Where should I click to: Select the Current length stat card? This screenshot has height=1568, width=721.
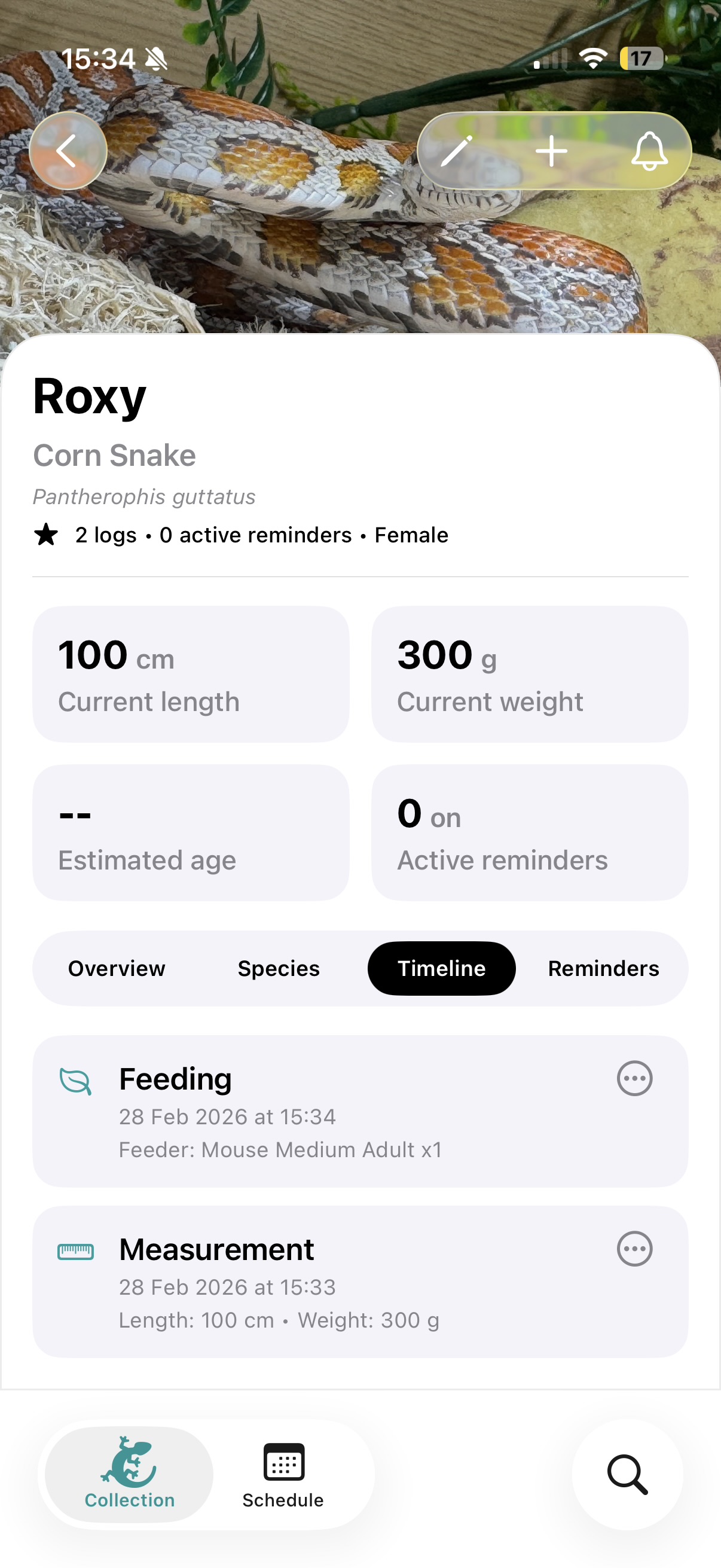191,673
